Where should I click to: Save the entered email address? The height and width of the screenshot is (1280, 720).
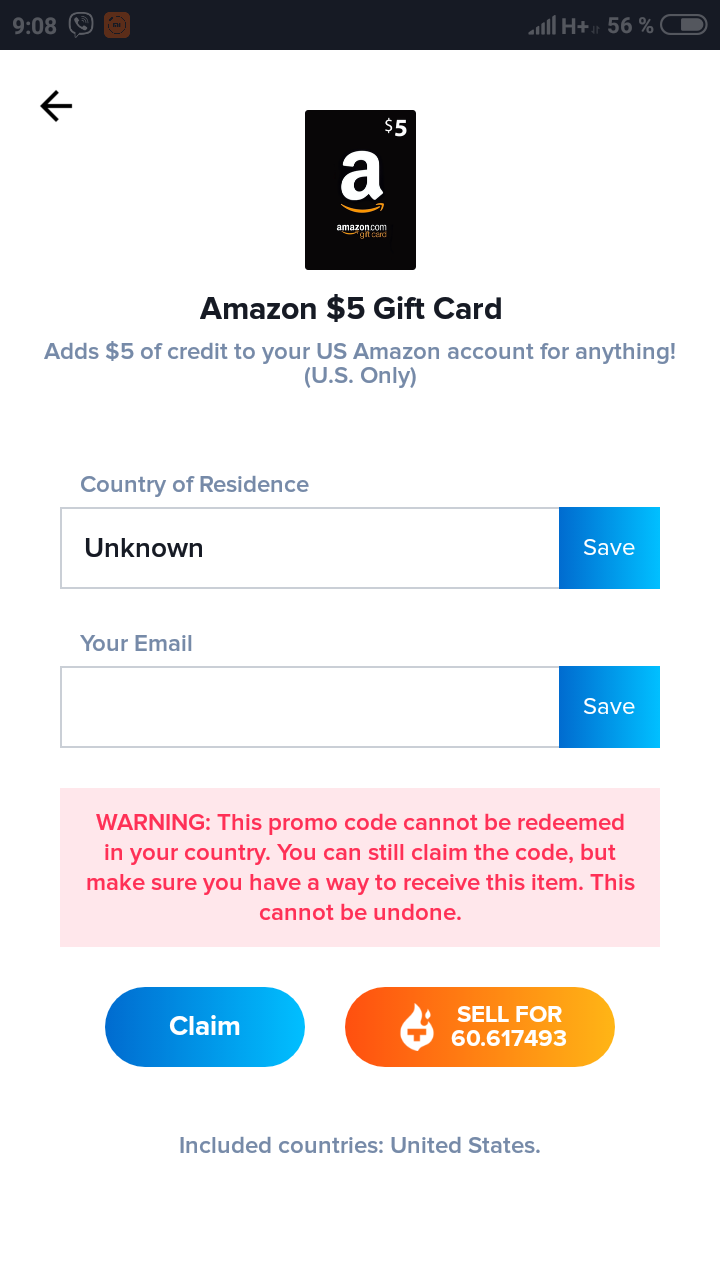tap(609, 707)
